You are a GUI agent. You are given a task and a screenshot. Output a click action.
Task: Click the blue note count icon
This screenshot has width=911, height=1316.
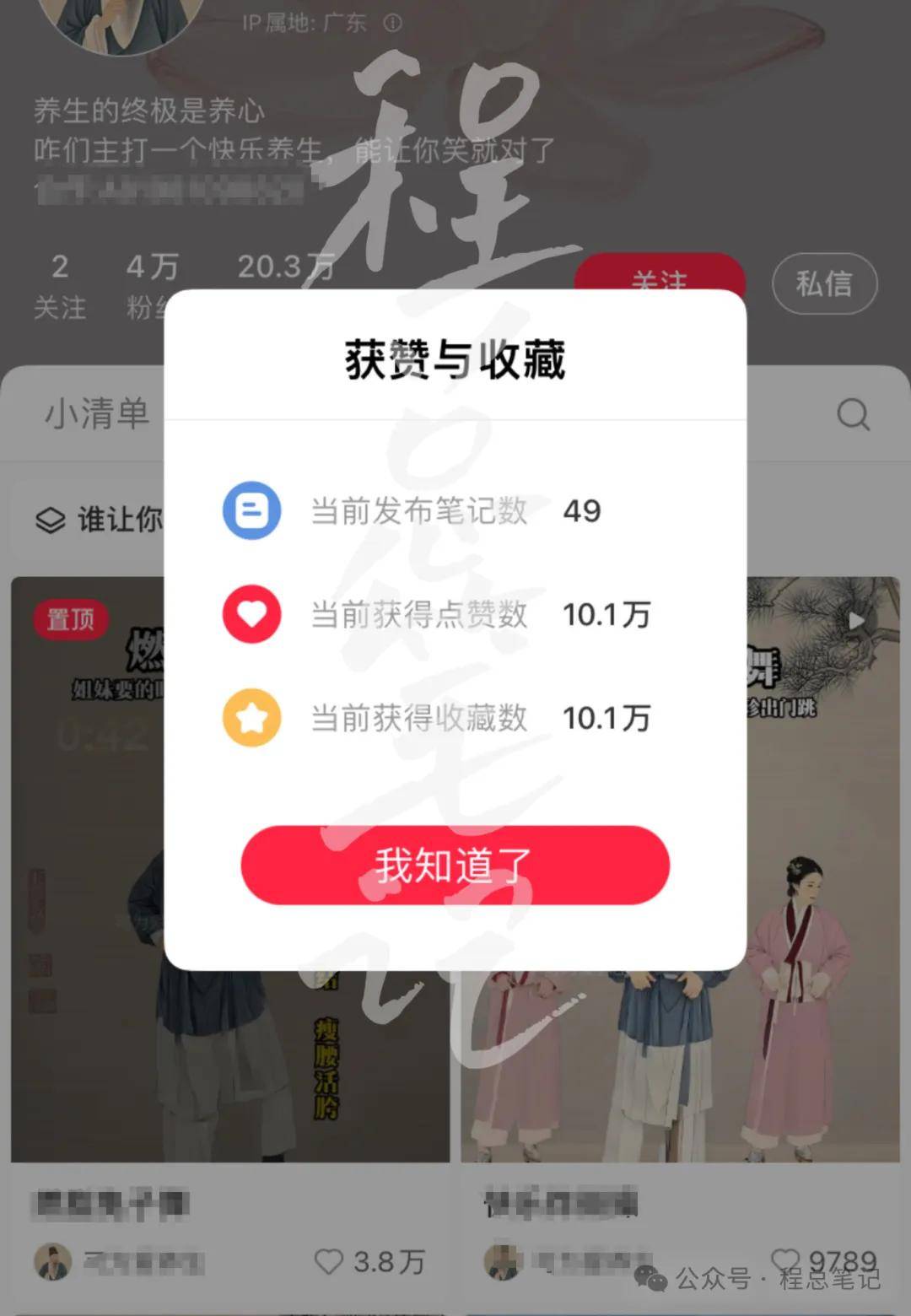point(251,510)
